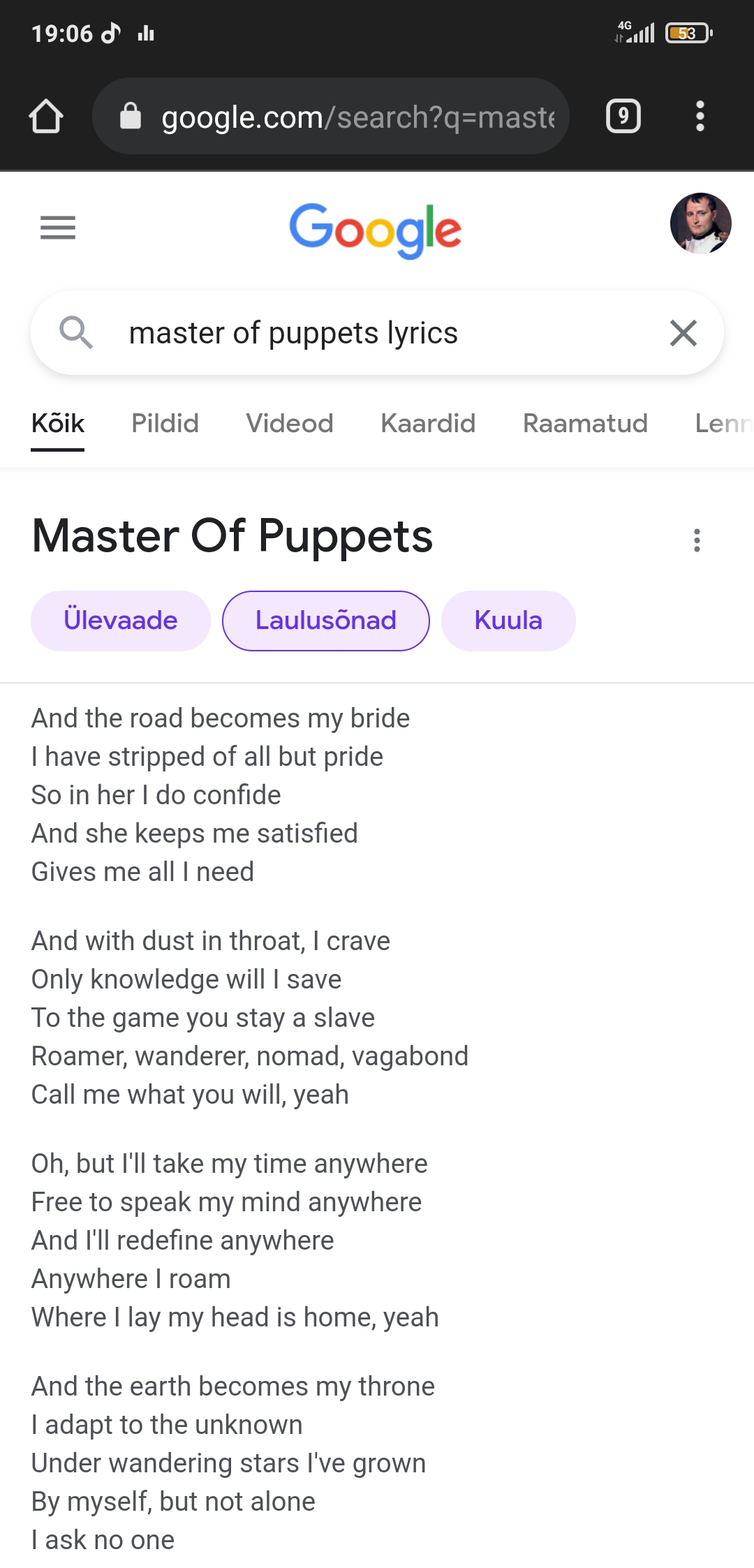Viewport: 754px width, 1568px height.
Task: Tap the google.com address bar
Action: (x=342, y=117)
